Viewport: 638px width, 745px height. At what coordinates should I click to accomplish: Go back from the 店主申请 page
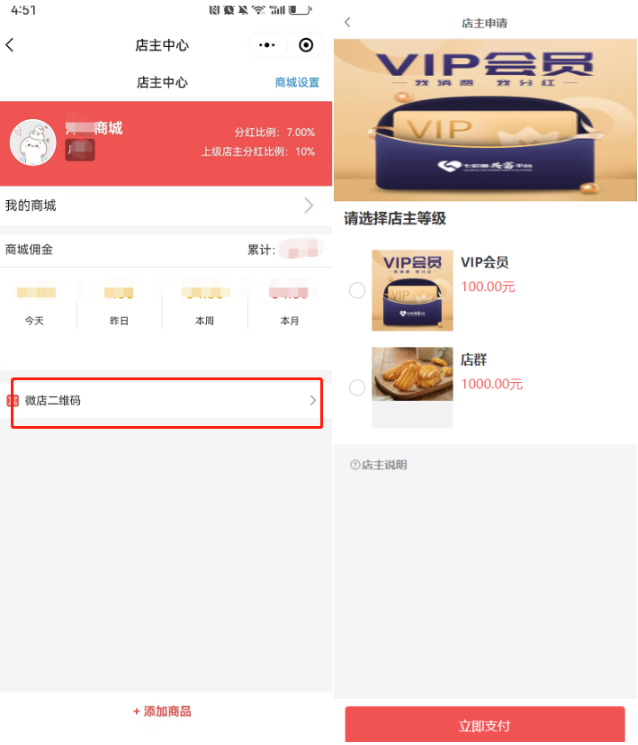pyautogui.click(x=347, y=22)
